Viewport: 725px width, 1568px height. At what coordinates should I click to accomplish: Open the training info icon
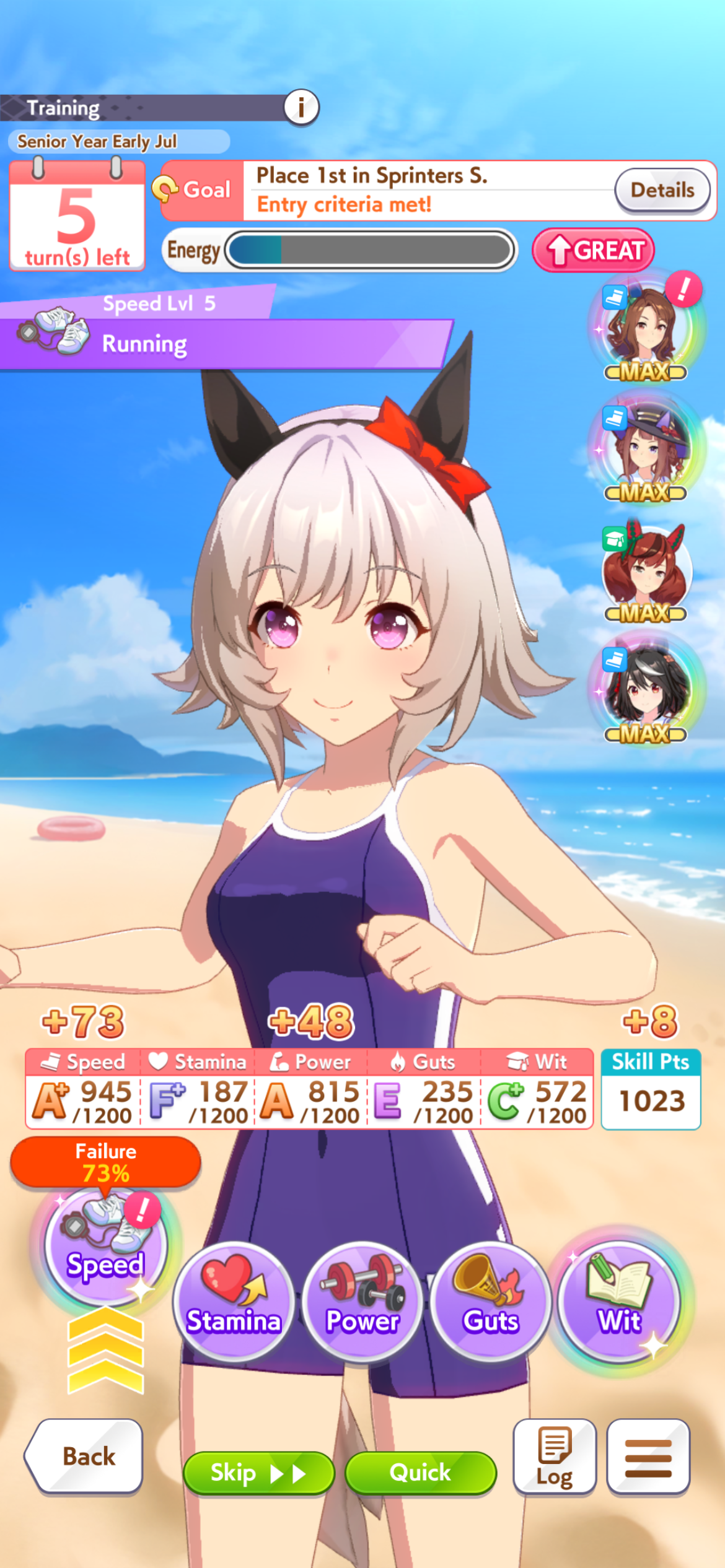(301, 107)
